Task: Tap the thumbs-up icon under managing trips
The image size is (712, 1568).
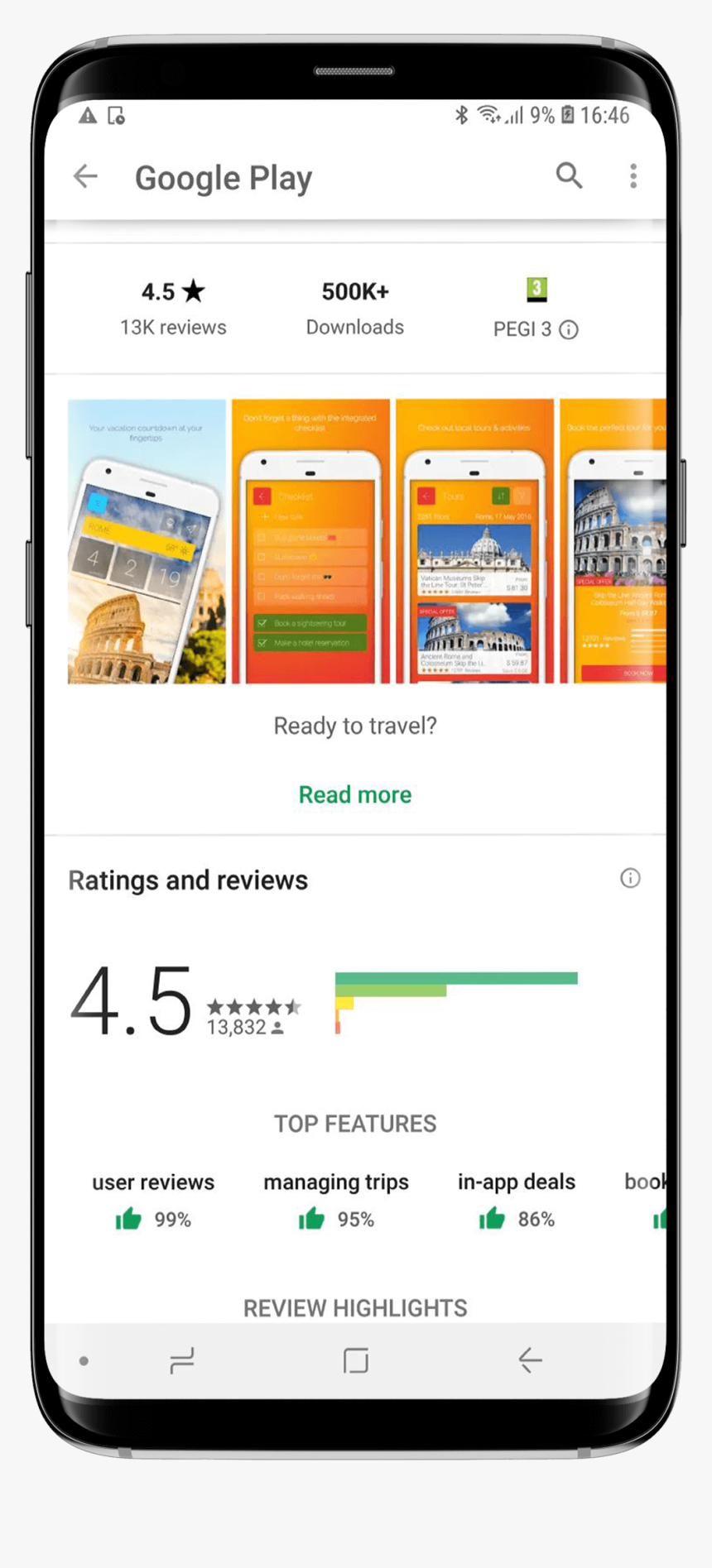Action: point(310,1218)
